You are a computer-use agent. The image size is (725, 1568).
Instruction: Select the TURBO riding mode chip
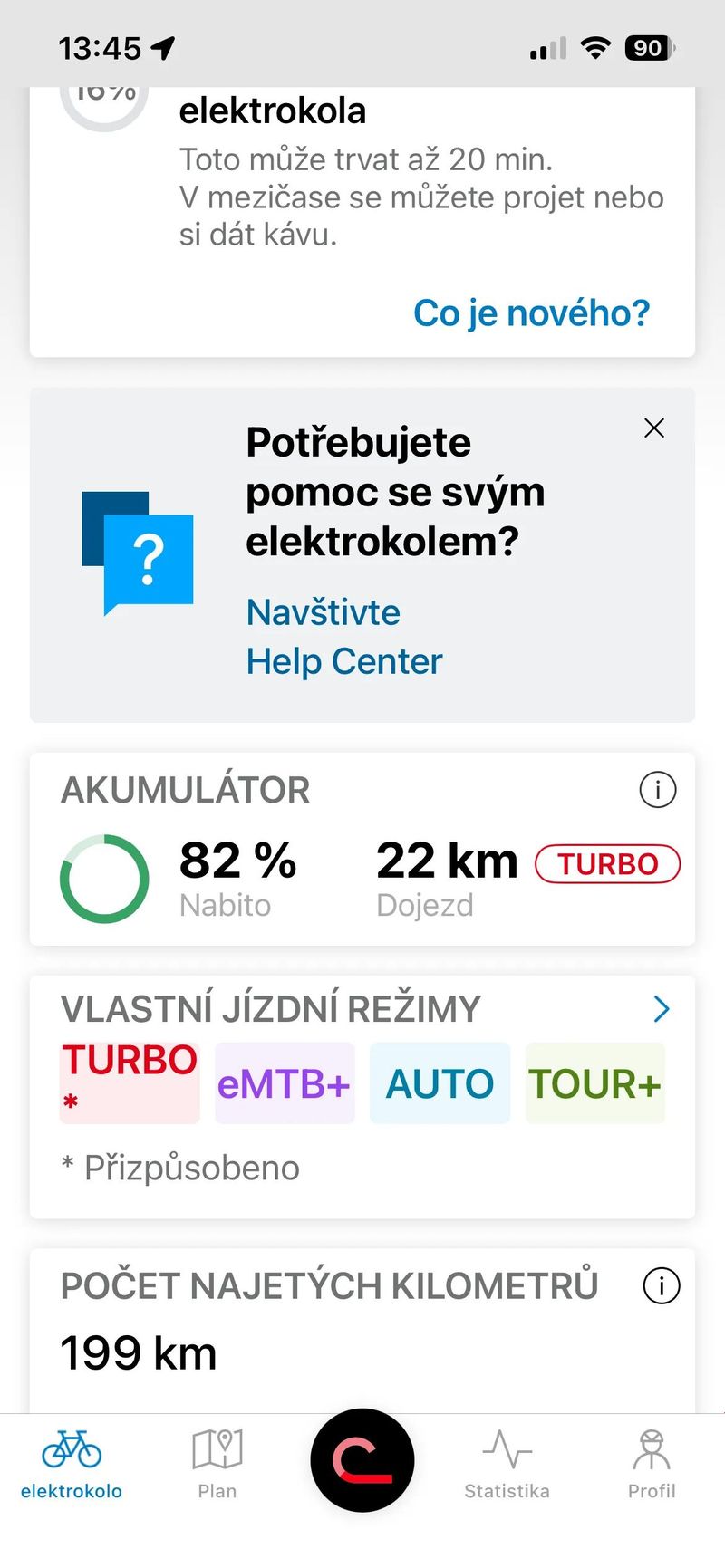coord(130,1082)
